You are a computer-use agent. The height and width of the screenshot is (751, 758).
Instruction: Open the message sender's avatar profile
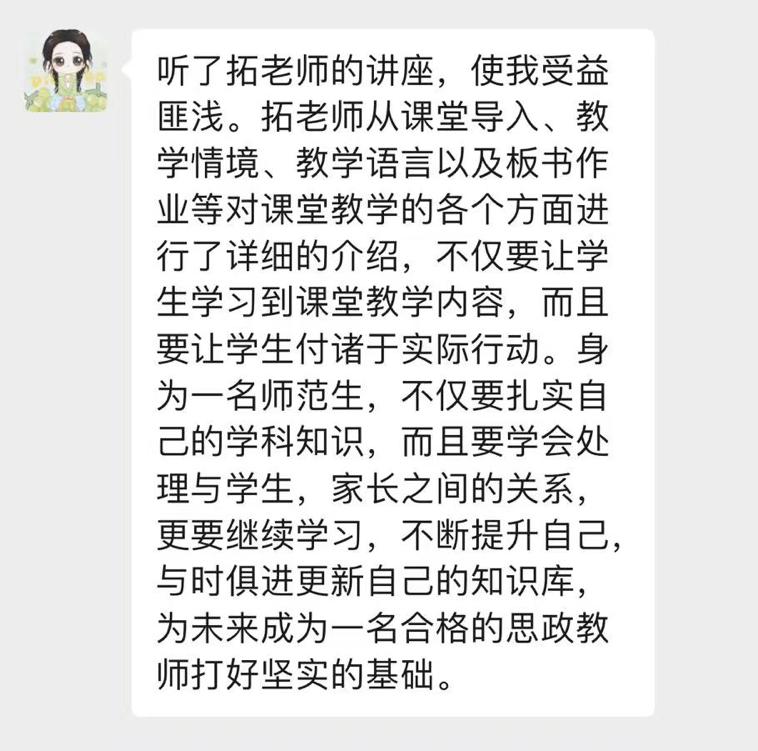(66, 70)
